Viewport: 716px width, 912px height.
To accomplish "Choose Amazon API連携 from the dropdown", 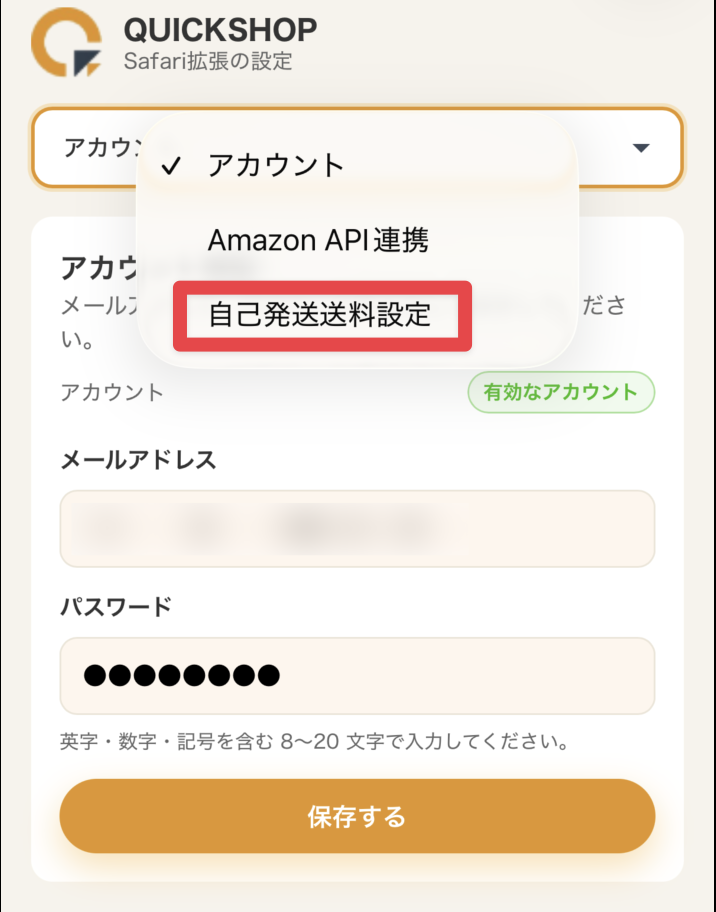I will (x=318, y=240).
